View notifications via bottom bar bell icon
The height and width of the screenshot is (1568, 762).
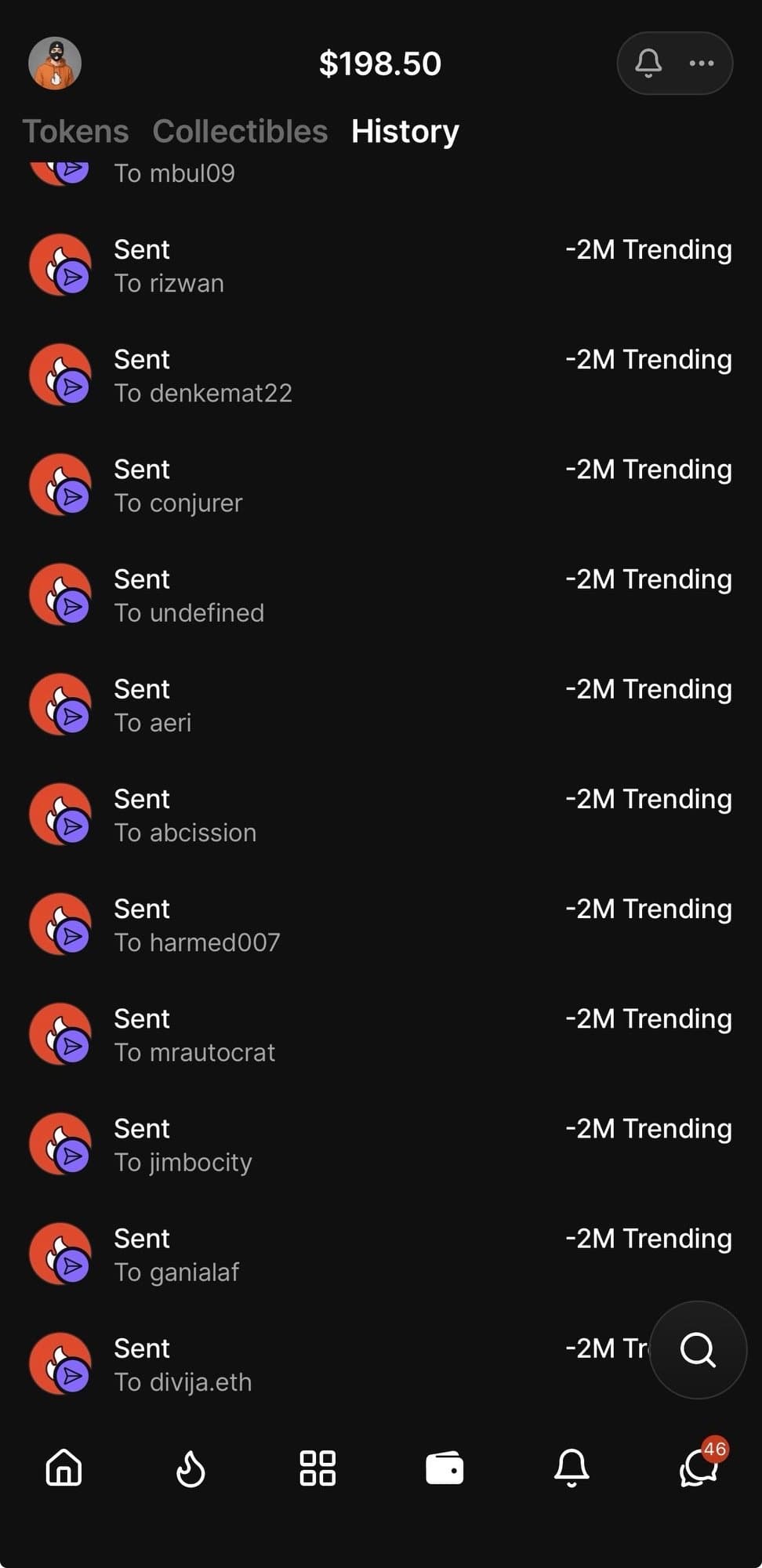(x=571, y=1470)
